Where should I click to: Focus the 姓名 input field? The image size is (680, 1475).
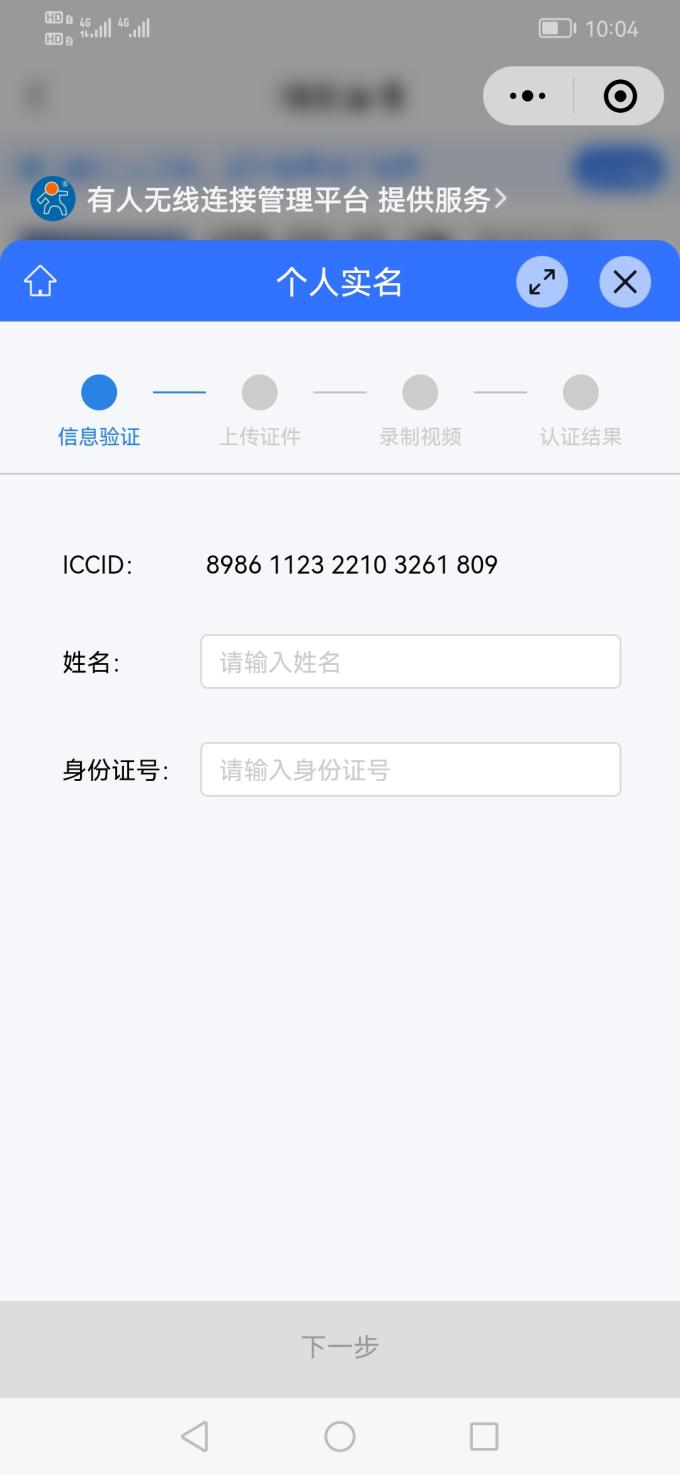[410, 662]
